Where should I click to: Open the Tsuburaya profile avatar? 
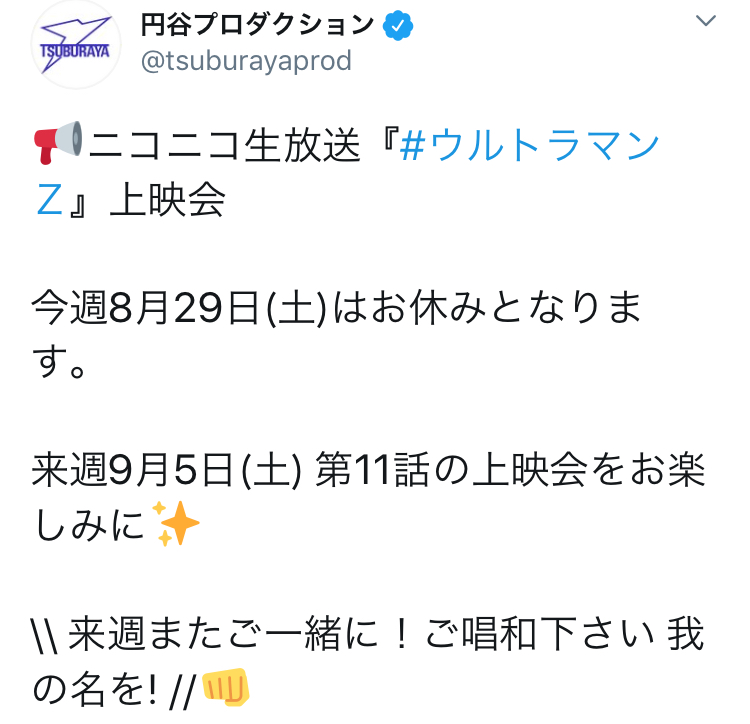[x=76, y=44]
